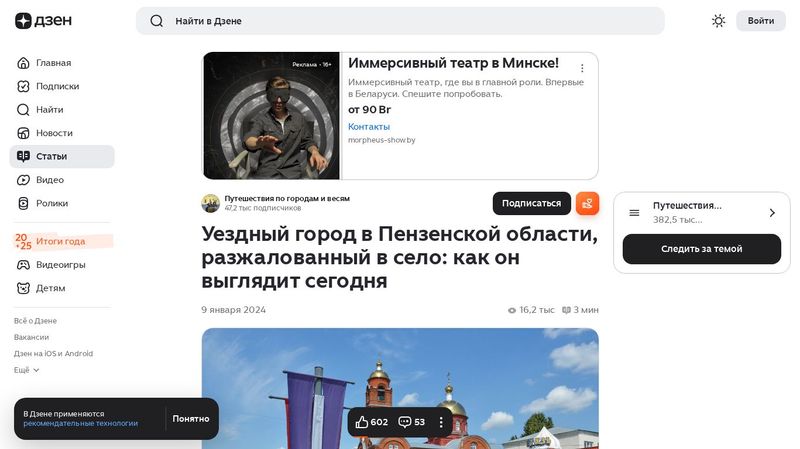
Task: Open the article's 53 comments
Action: point(412,422)
